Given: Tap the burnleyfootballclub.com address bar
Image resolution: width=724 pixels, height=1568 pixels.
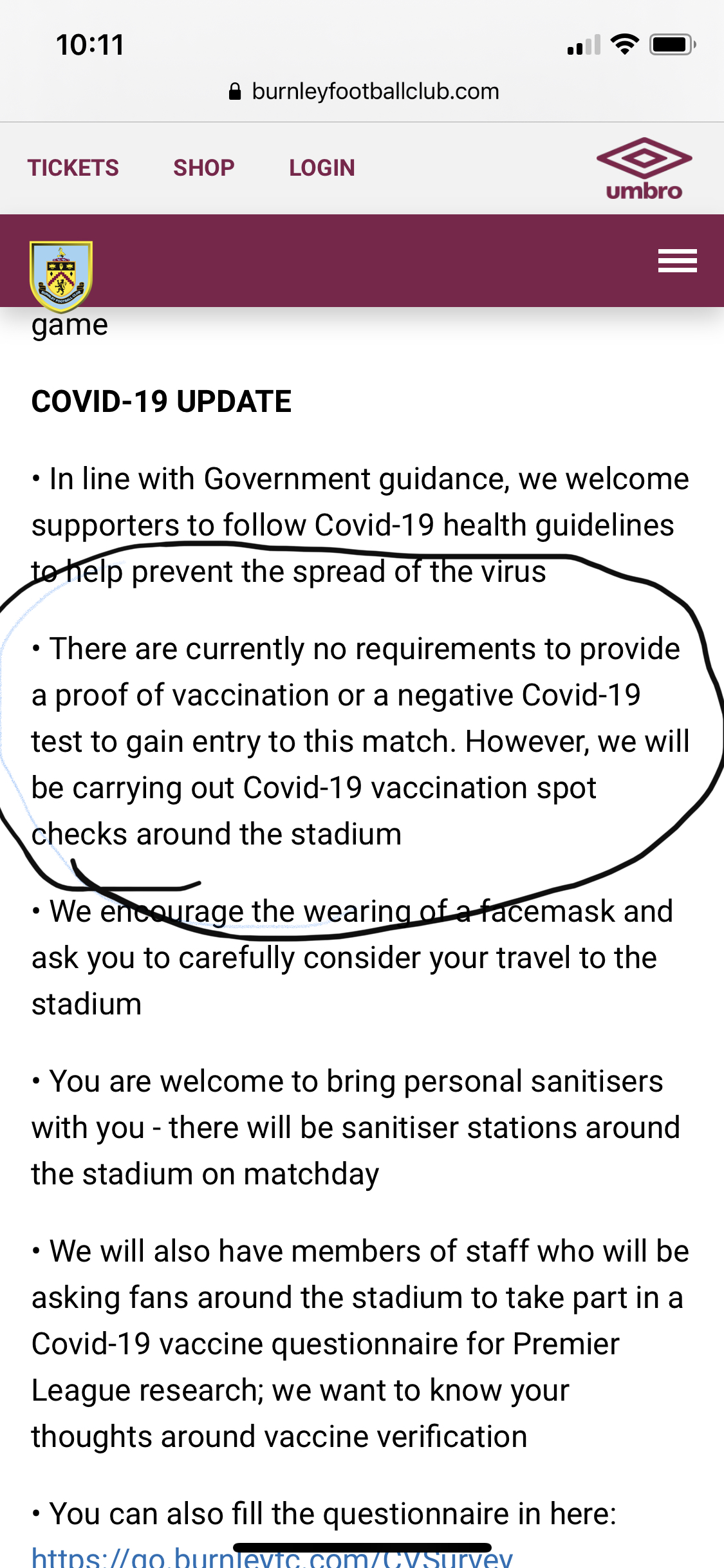Looking at the screenshot, I should coord(364,91).
